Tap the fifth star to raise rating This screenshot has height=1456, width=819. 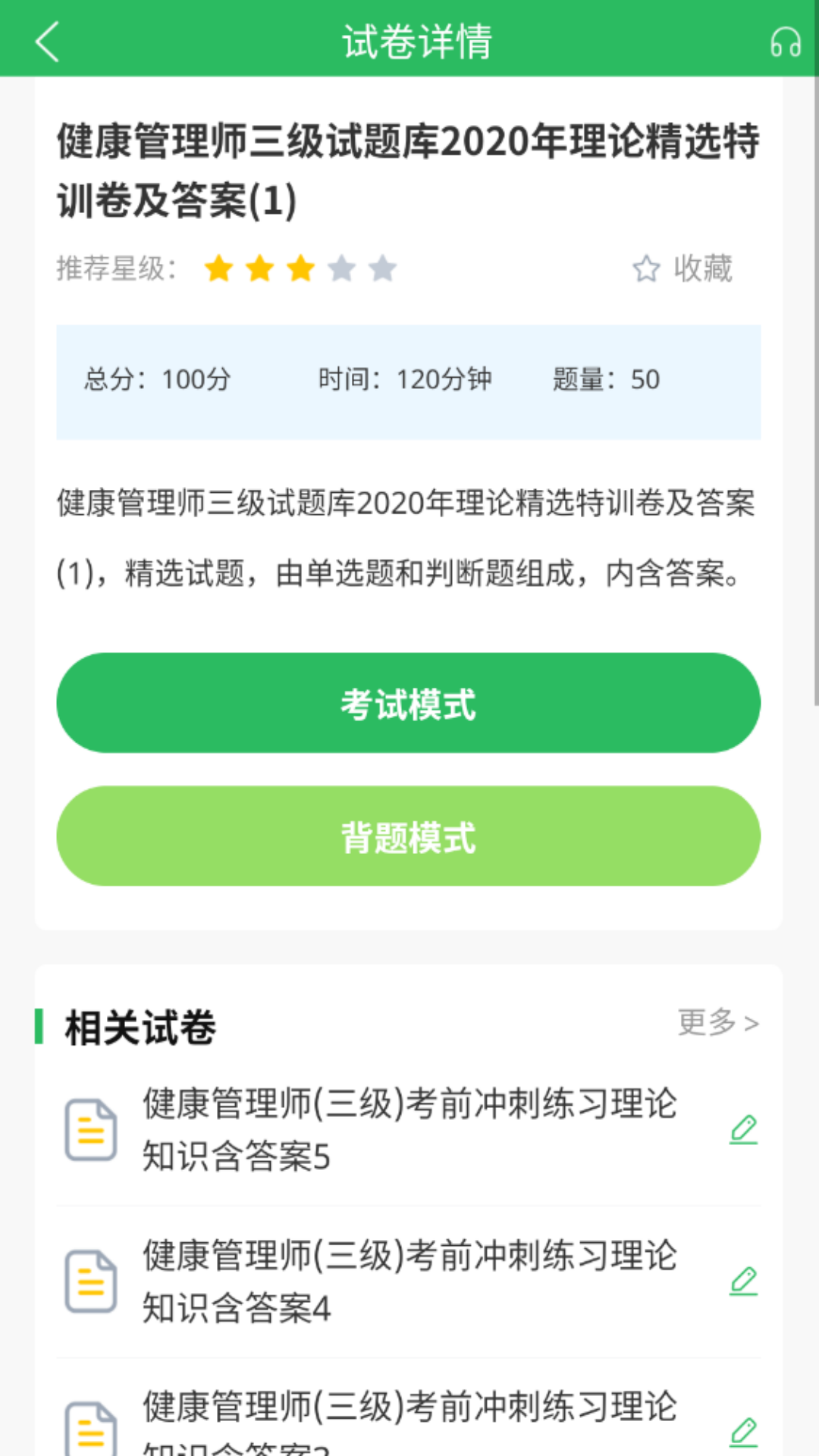coord(384,269)
